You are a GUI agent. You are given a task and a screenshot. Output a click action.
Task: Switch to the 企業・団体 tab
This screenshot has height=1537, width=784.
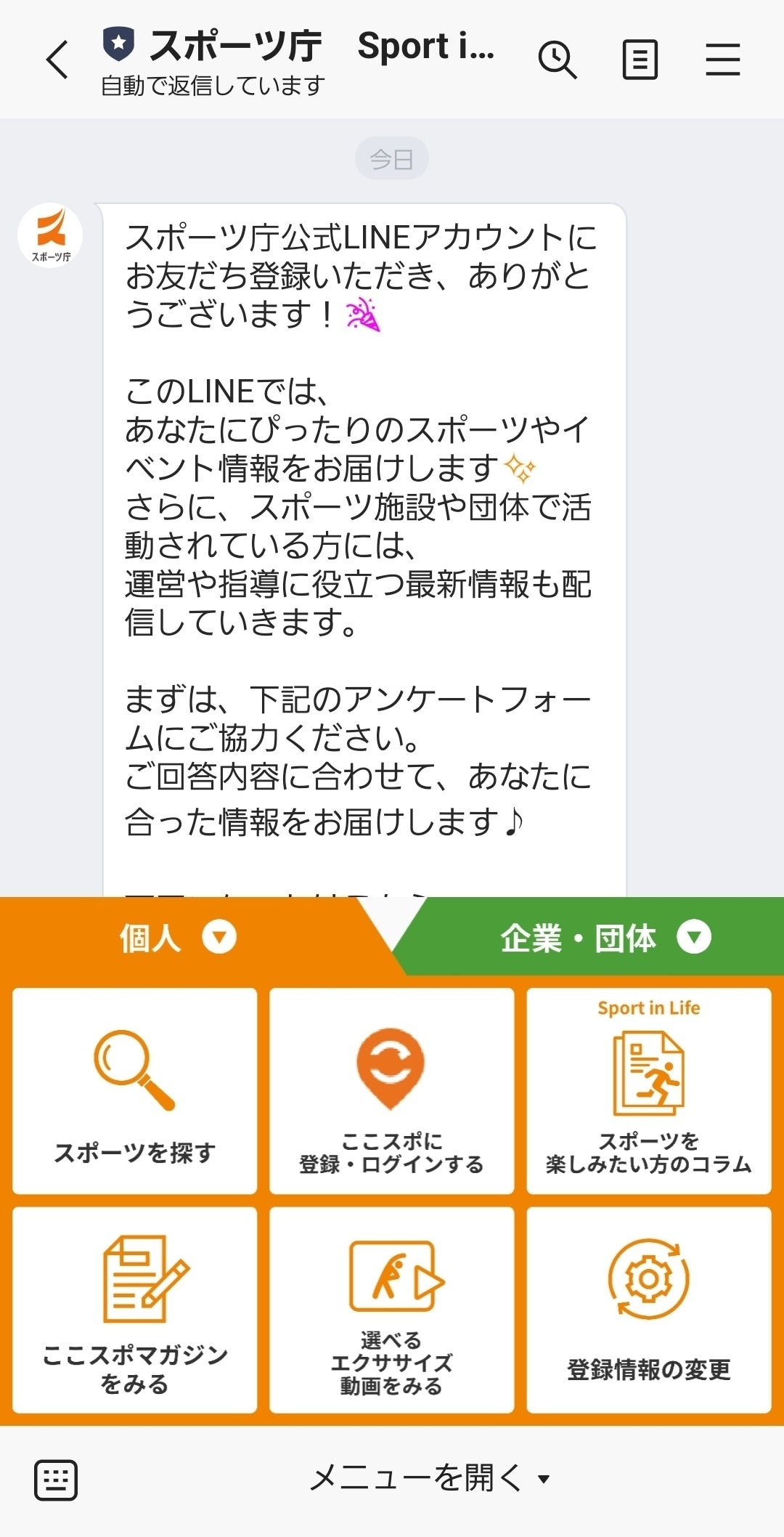point(604,937)
